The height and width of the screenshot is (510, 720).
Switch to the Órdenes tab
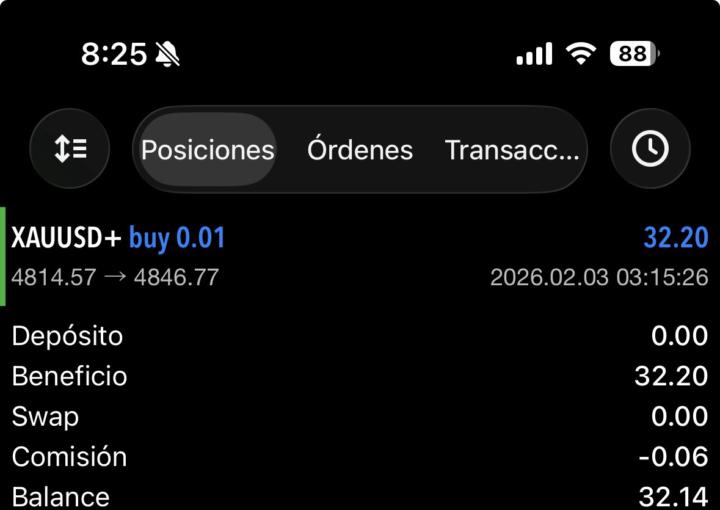[360, 150]
